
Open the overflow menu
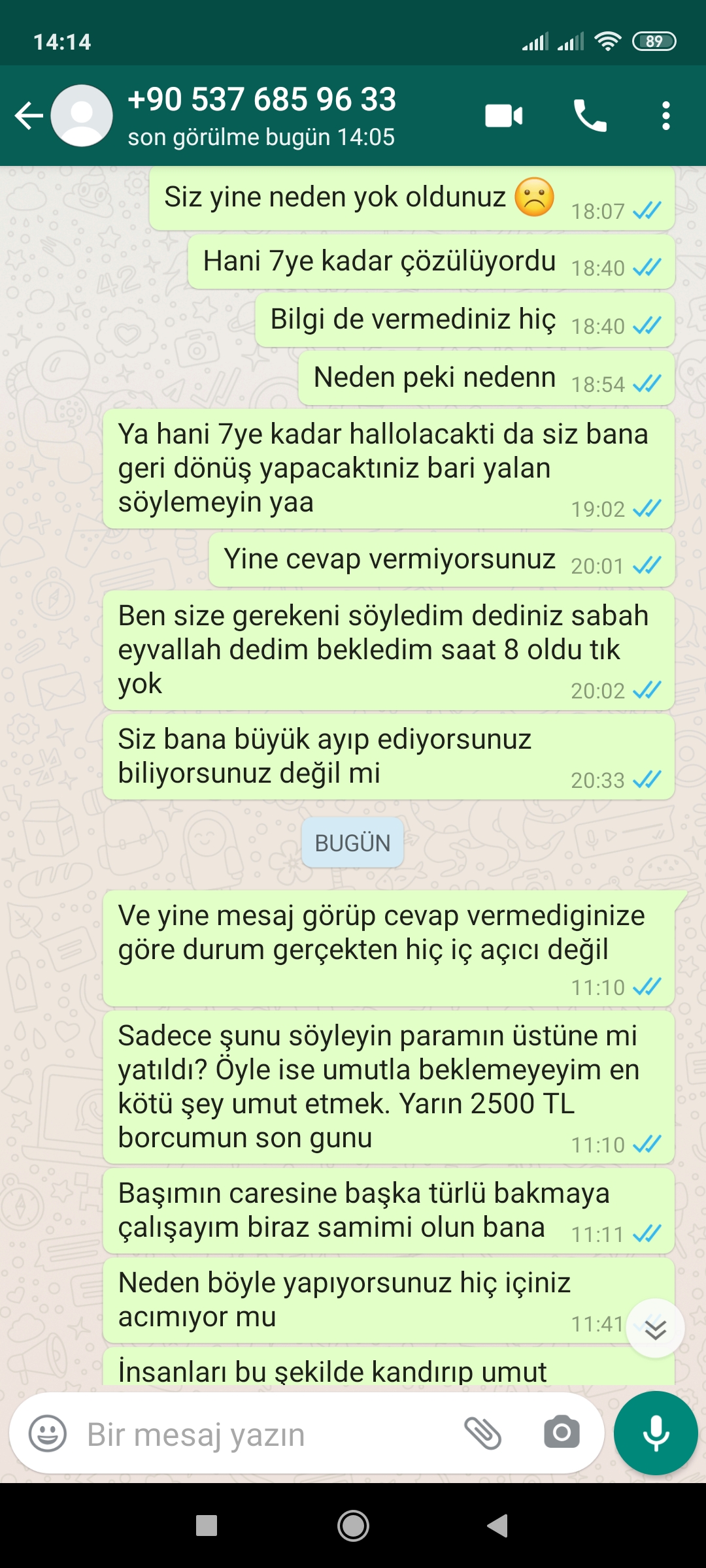(x=665, y=116)
